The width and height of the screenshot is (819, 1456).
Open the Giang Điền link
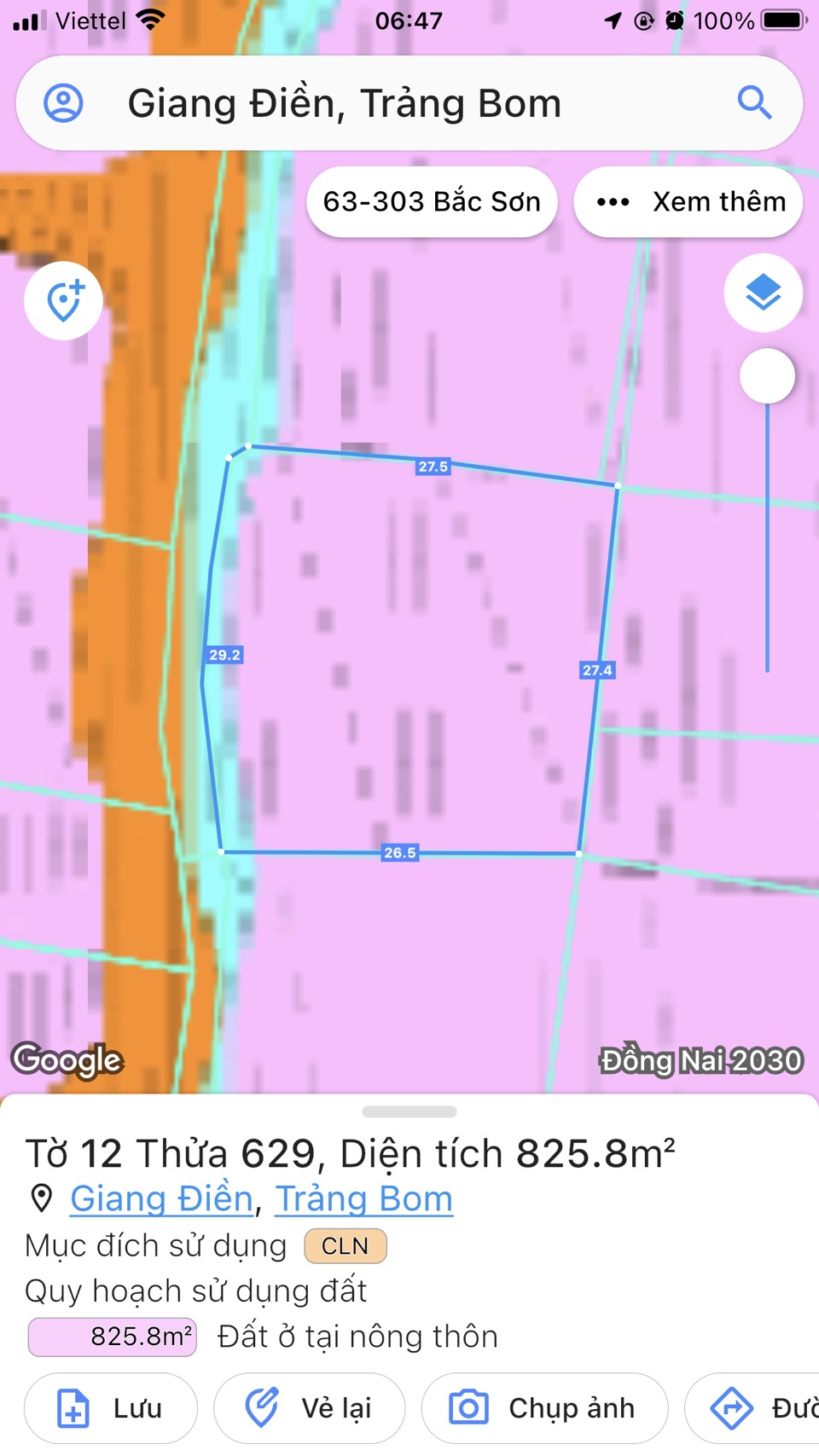(x=162, y=1198)
